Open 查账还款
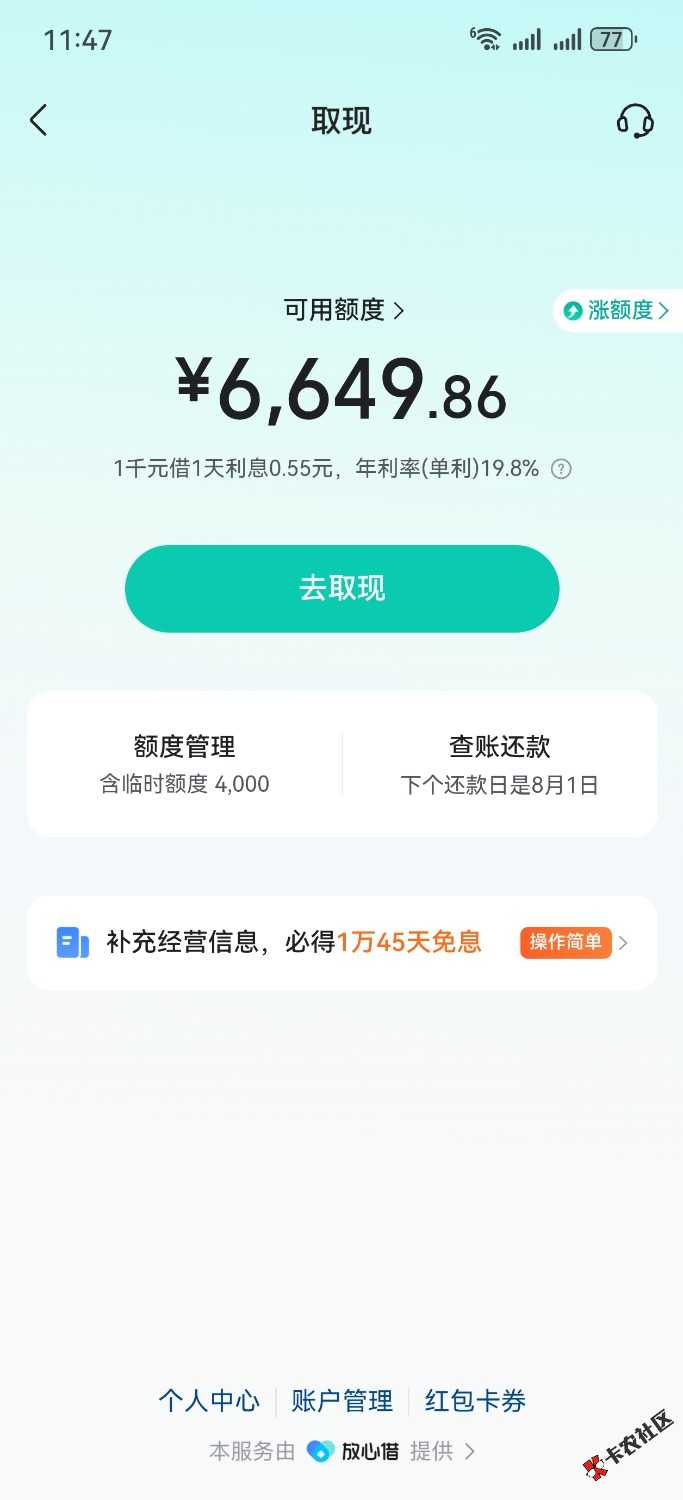This screenshot has width=683, height=1500. coord(499,764)
